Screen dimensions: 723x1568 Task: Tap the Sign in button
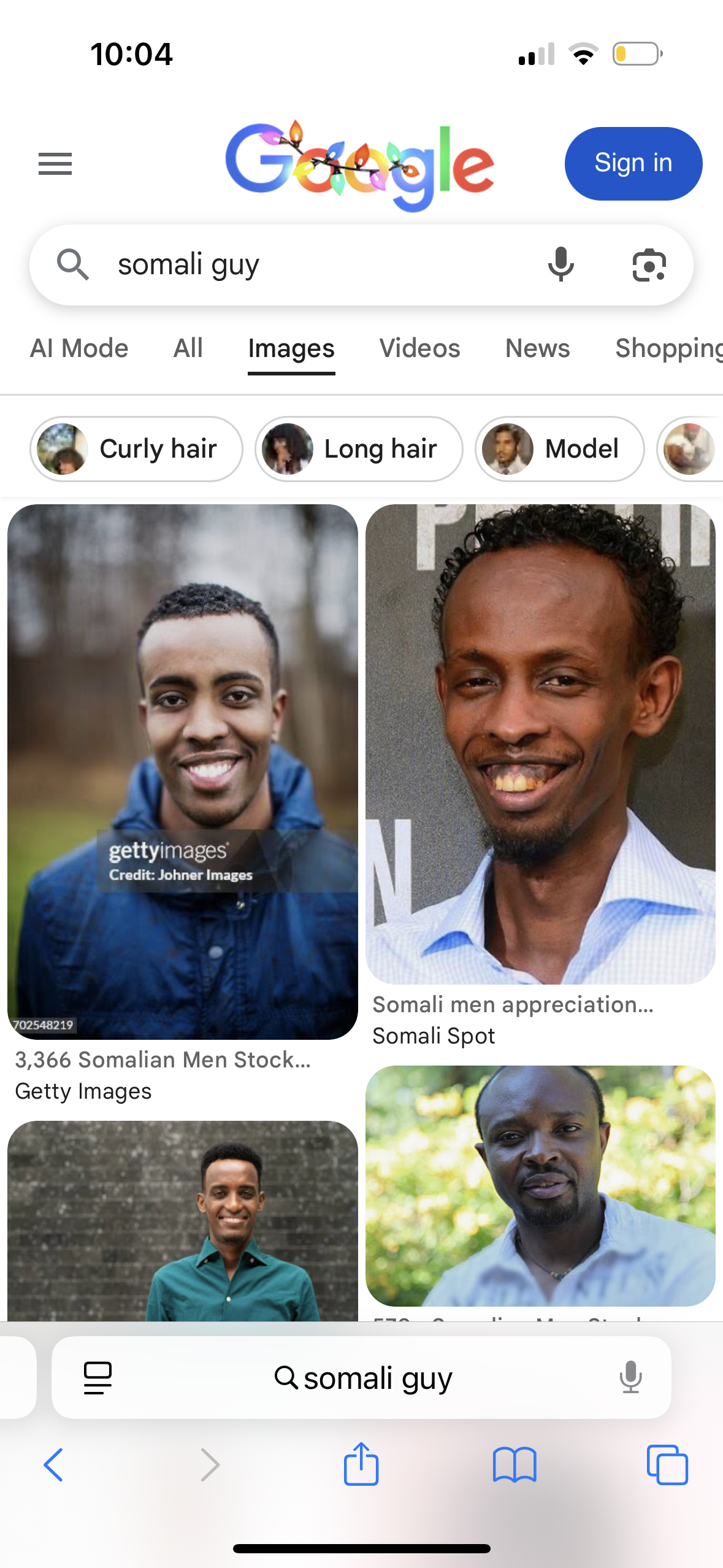point(633,164)
